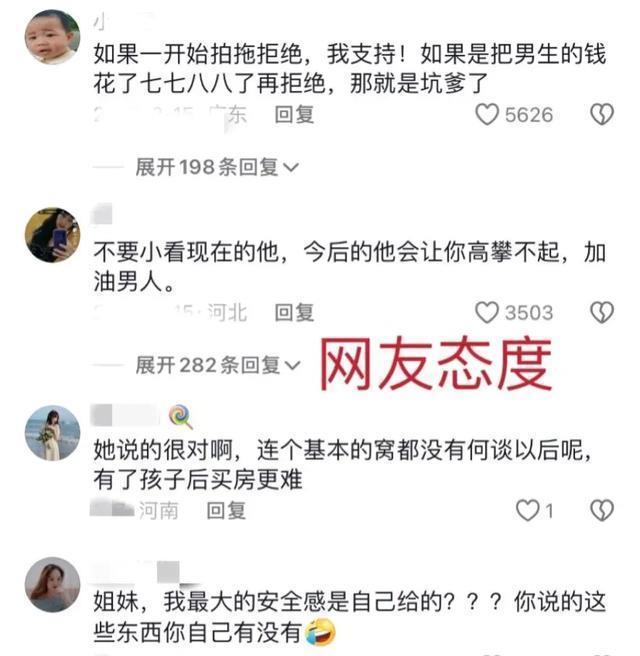Reply to the 坑爹了 comment

pos(294,114)
